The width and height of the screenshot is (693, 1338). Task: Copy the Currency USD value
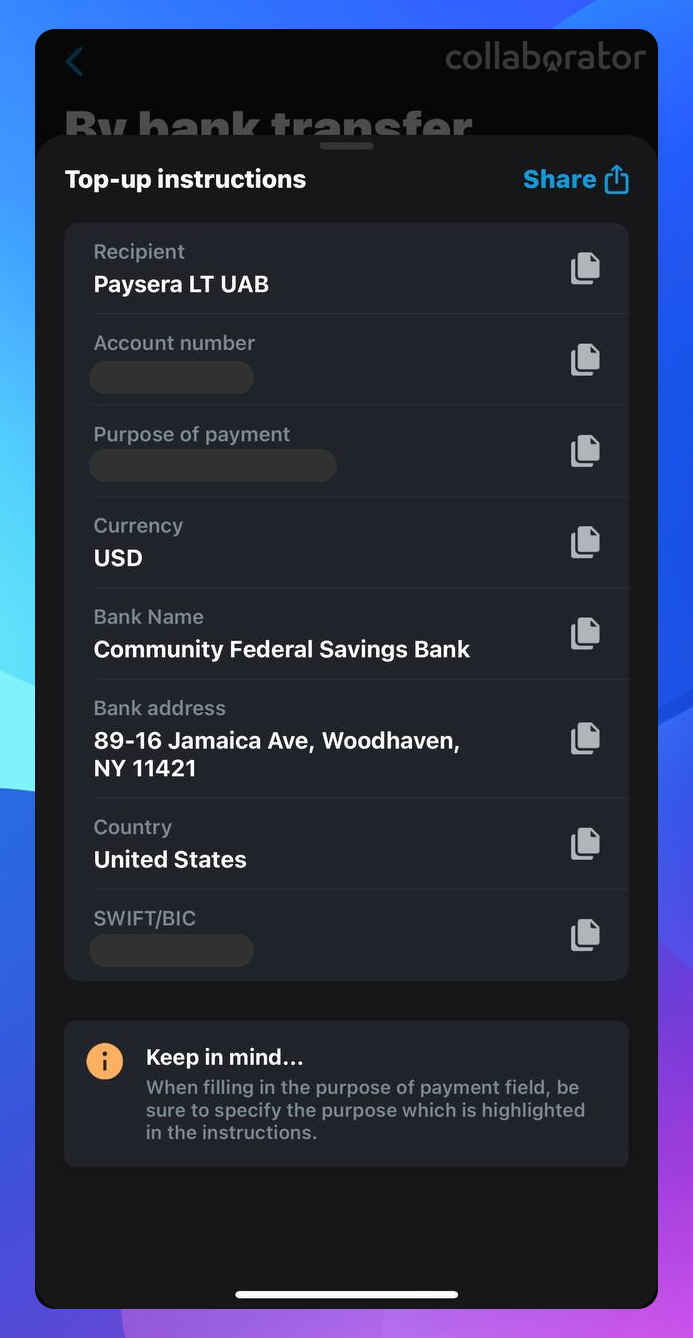[585, 542]
